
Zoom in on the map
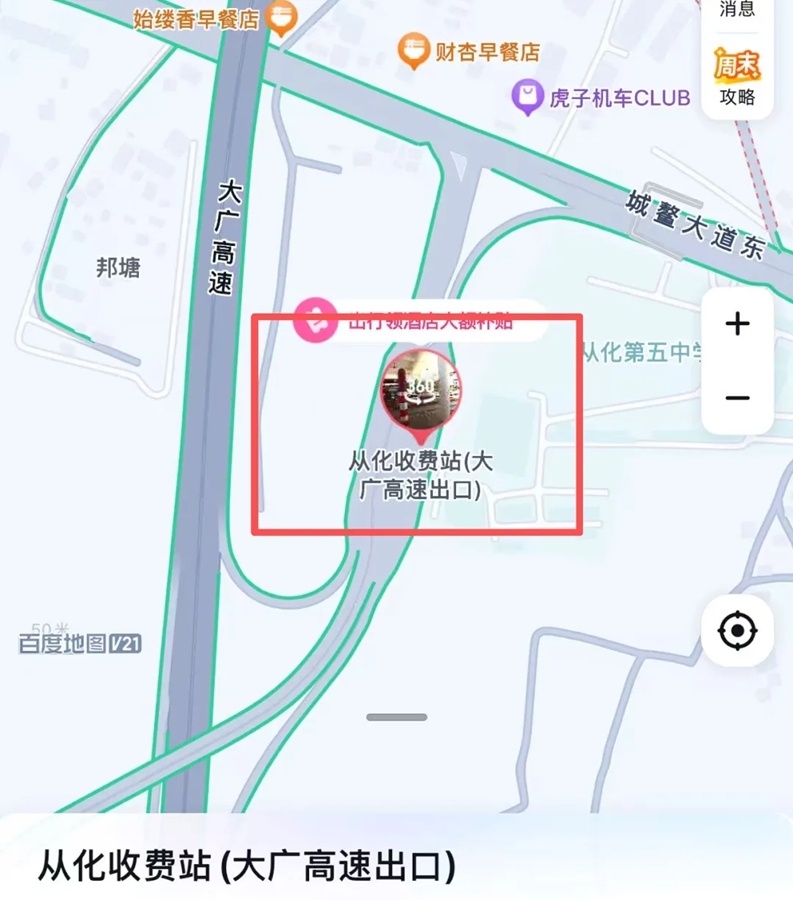pyautogui.click(x=737, y=324)
